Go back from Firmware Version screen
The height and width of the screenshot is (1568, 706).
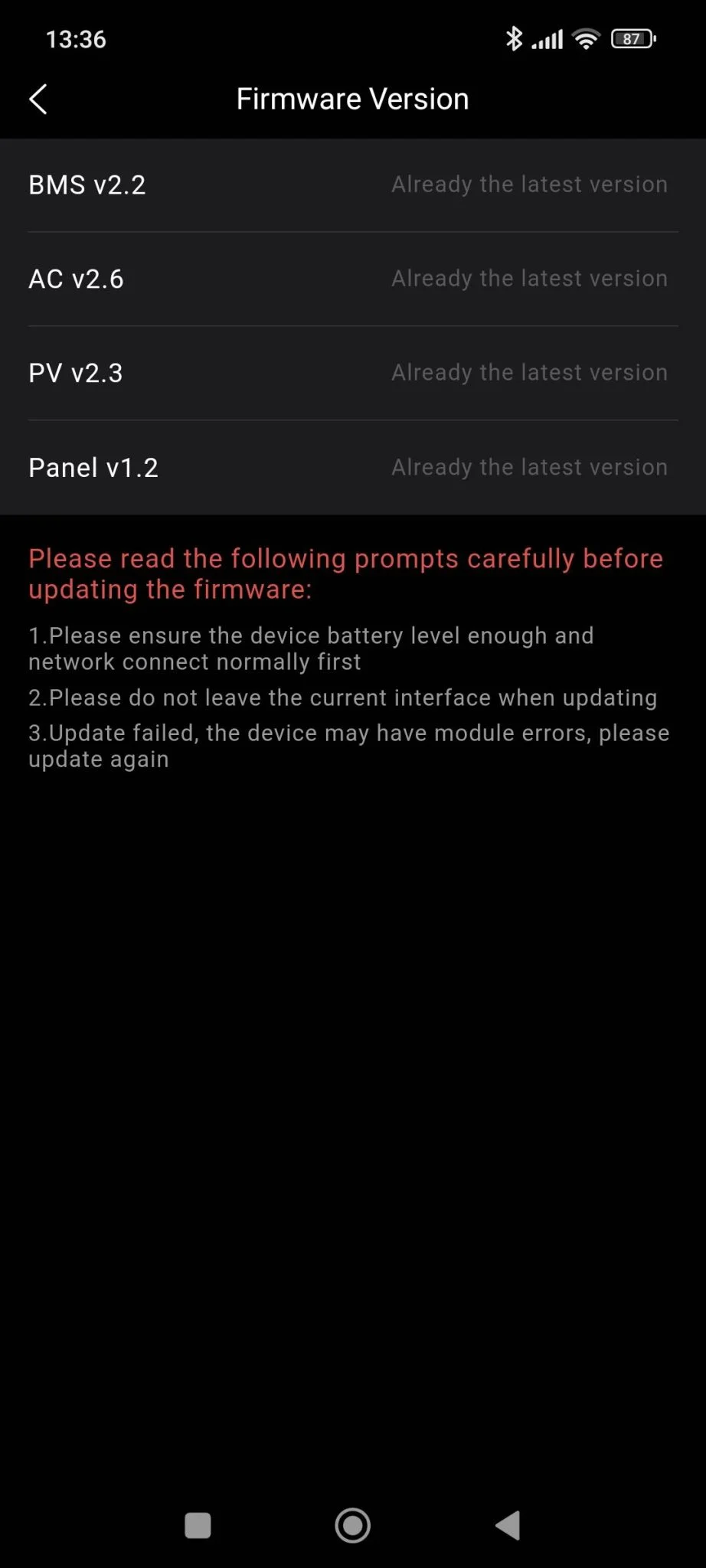coord(38,100)
